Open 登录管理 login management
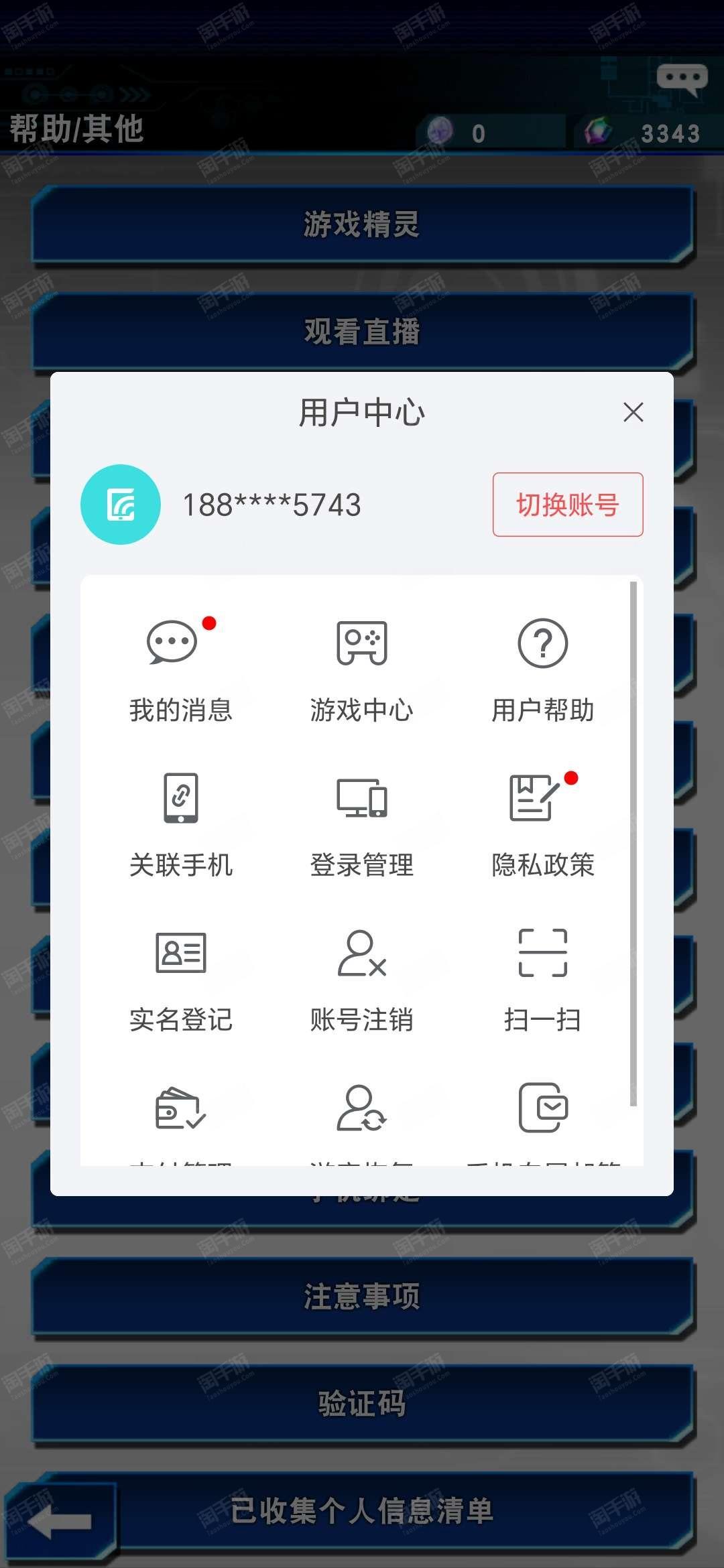This screenshot has width=724, height=1568. tap(361, 825)
